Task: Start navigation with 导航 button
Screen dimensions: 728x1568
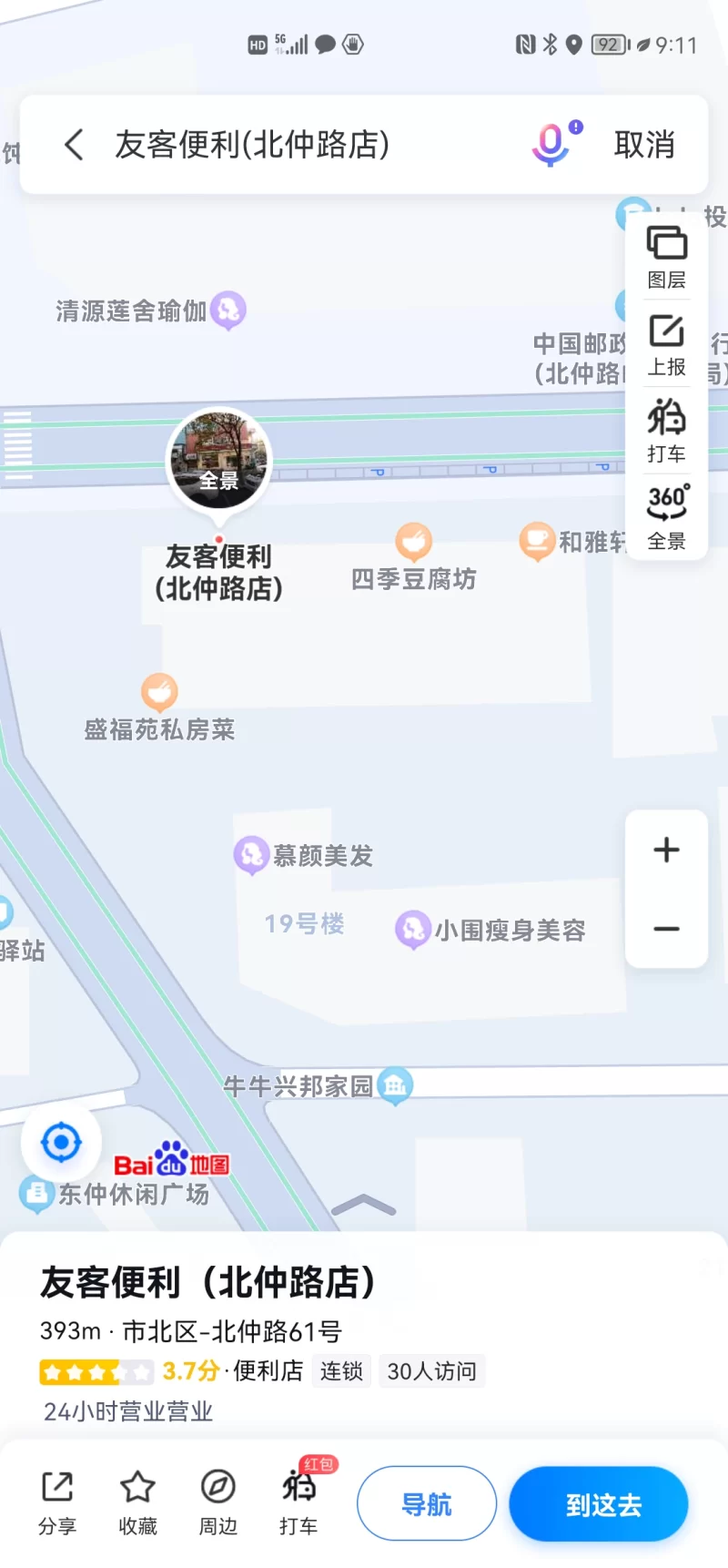Action: pyautogui.click(x=426, y=1504)
